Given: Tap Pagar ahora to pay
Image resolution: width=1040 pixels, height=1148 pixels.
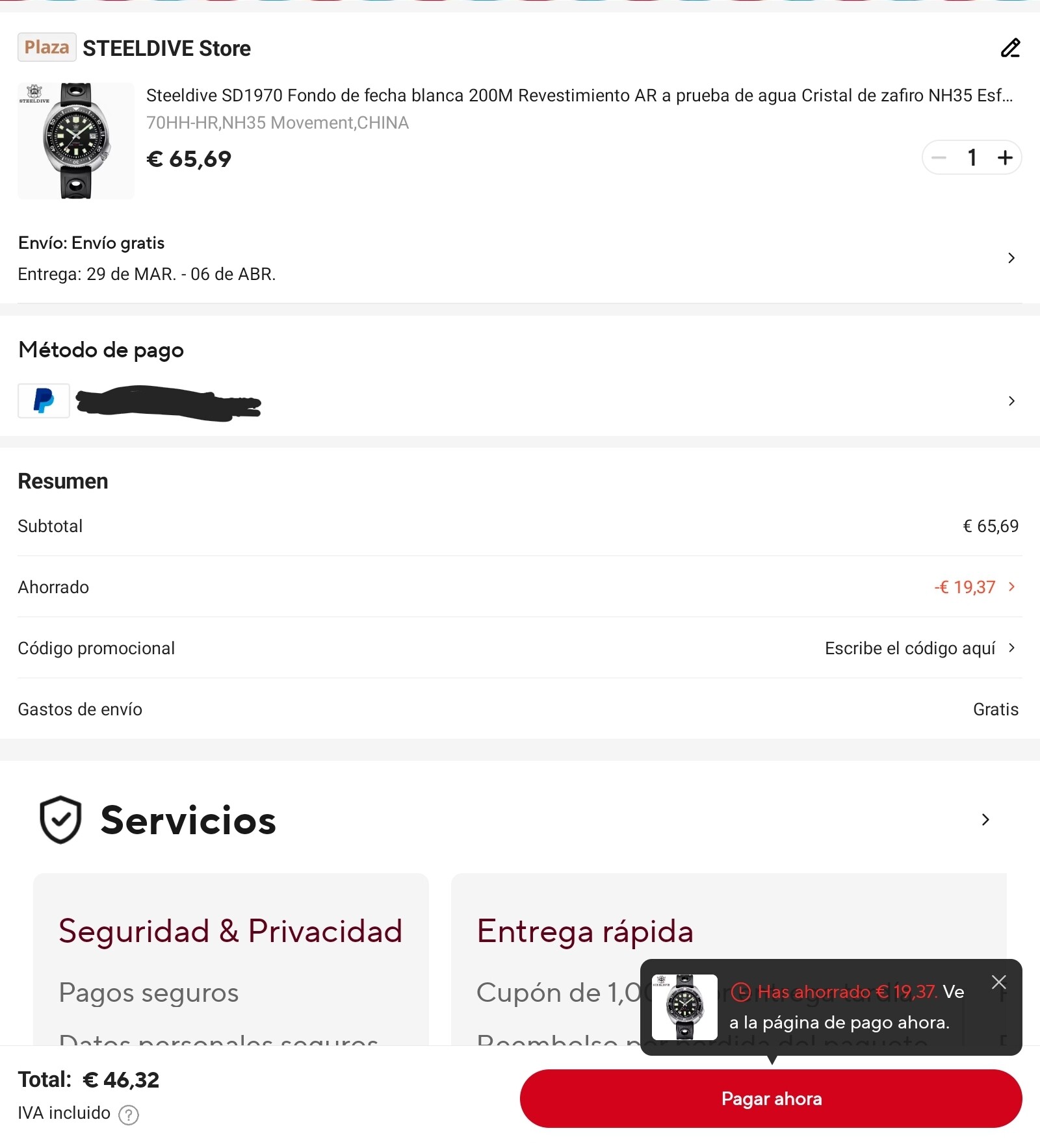Looking at the screenshot, I should coord(771,1099).
